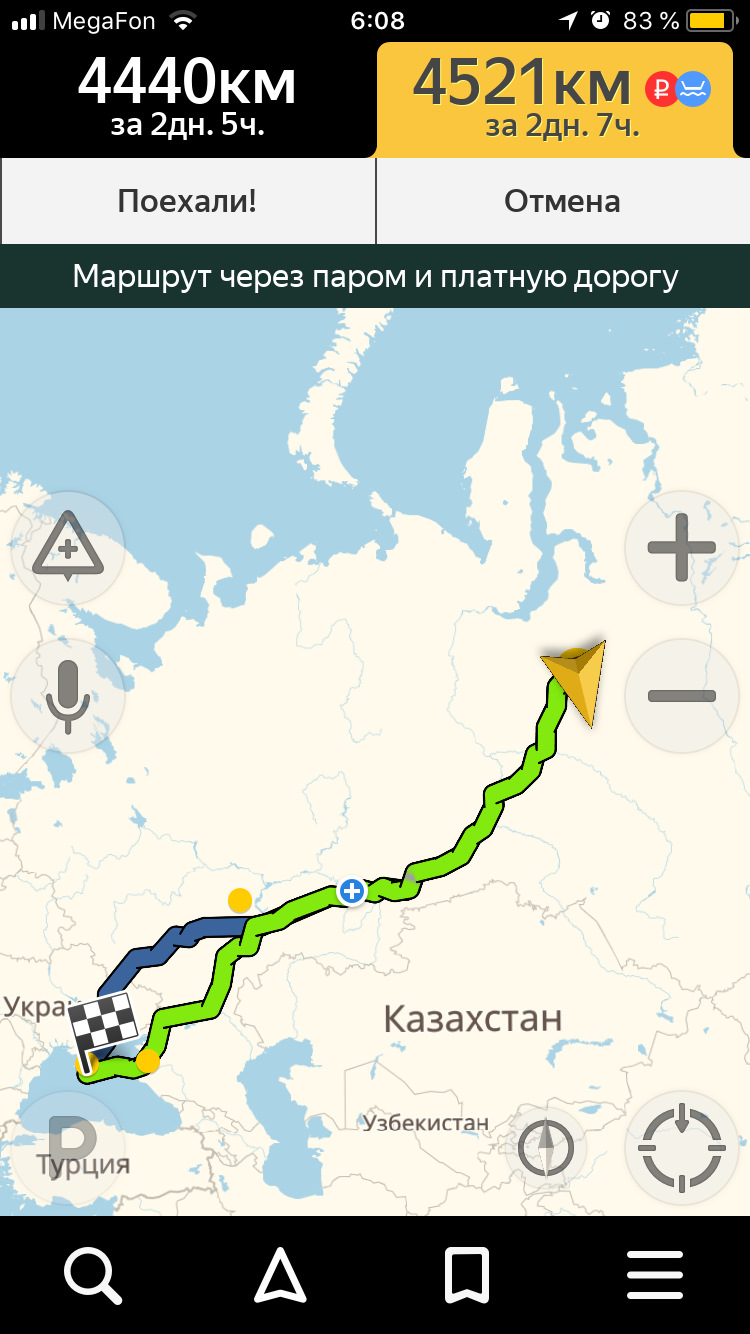750x1334 pixels.
Task: Tap the blue plus via-point marker on route
Action: tap(351, 893)
